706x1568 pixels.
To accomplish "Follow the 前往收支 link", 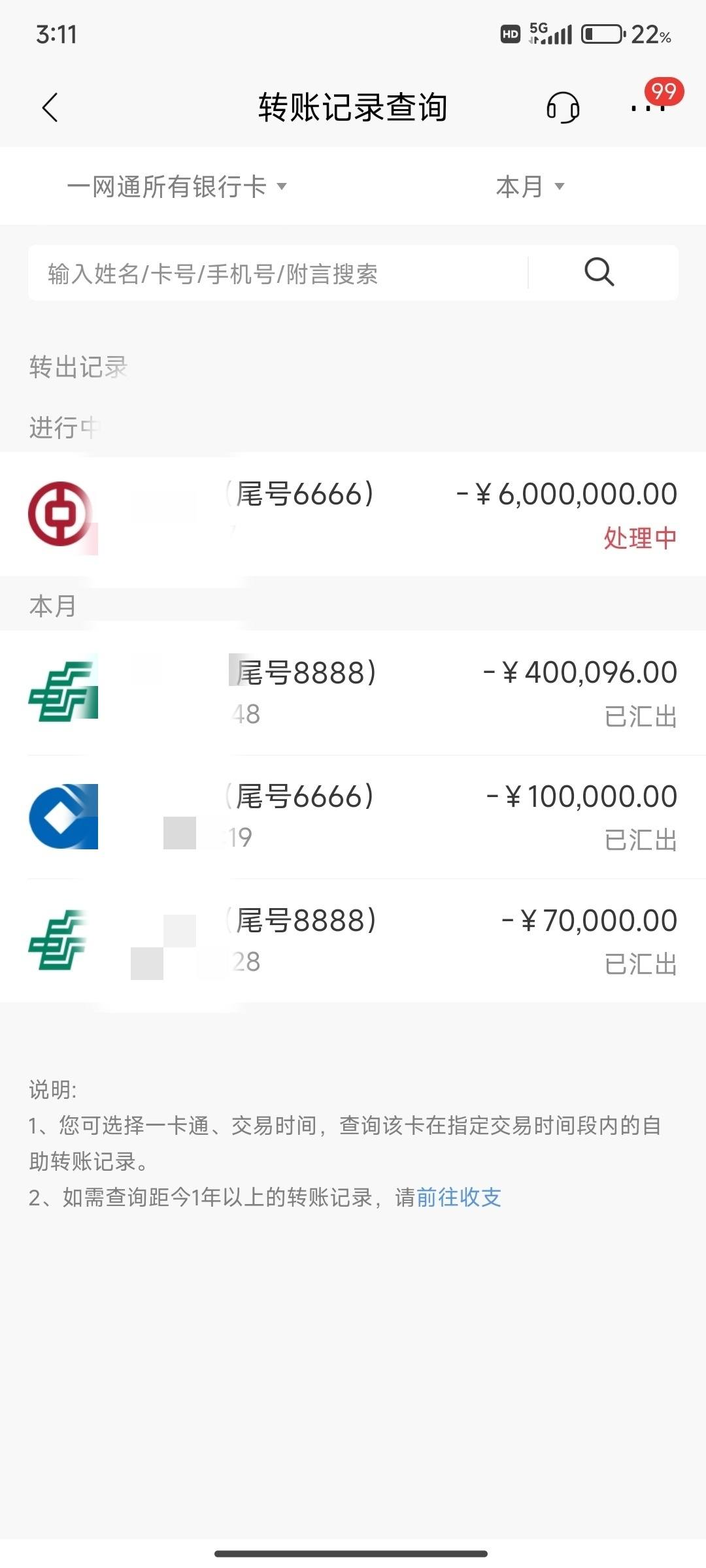I will 459,1198.
